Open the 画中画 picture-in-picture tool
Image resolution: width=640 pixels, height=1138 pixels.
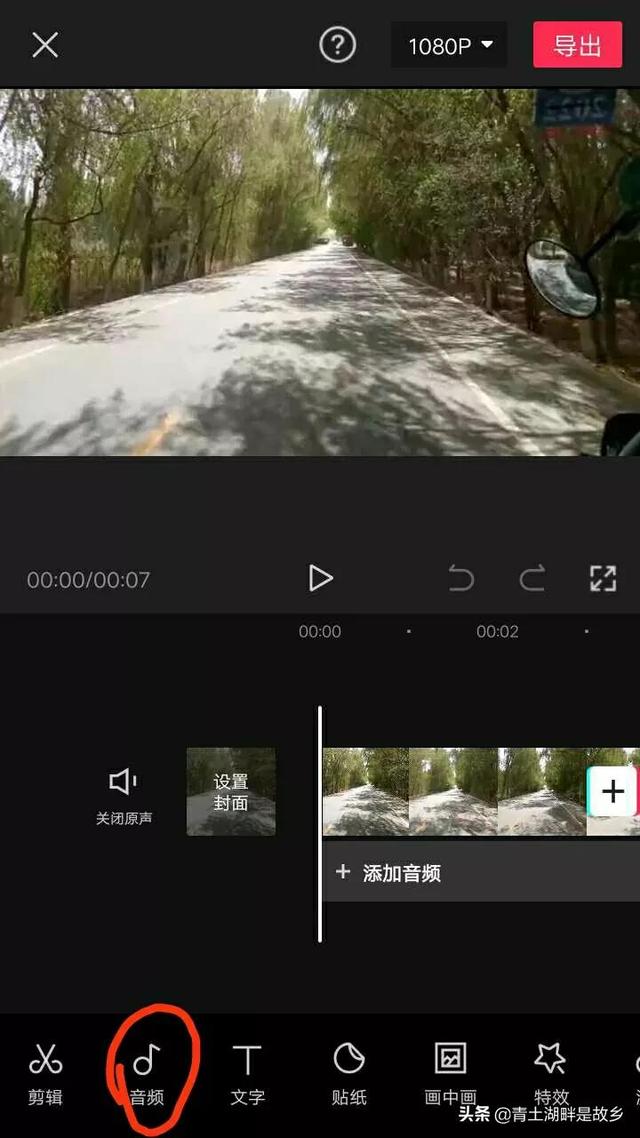pos(450,1073)
